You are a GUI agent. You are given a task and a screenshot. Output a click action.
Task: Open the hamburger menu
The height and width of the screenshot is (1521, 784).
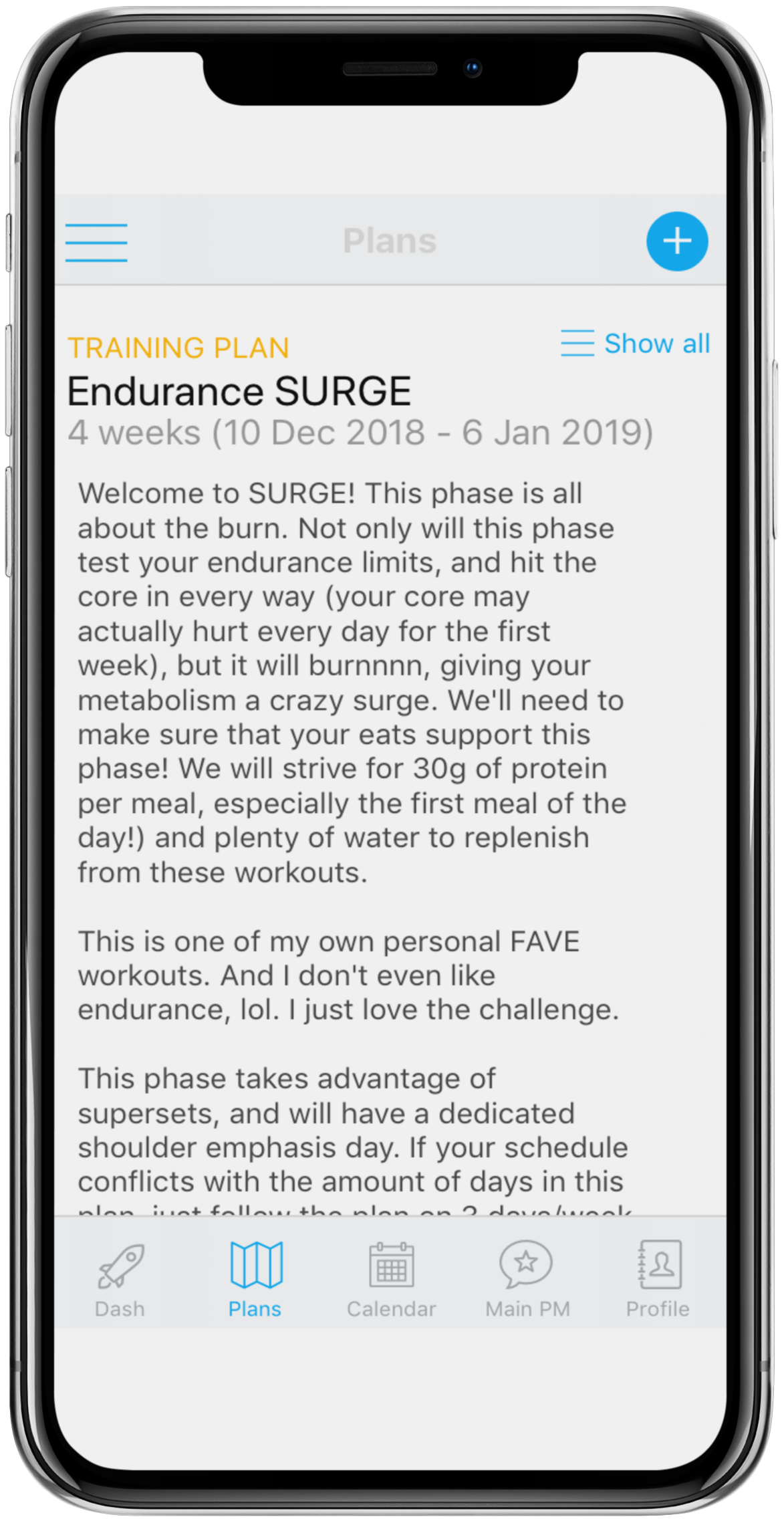(96, 243)
